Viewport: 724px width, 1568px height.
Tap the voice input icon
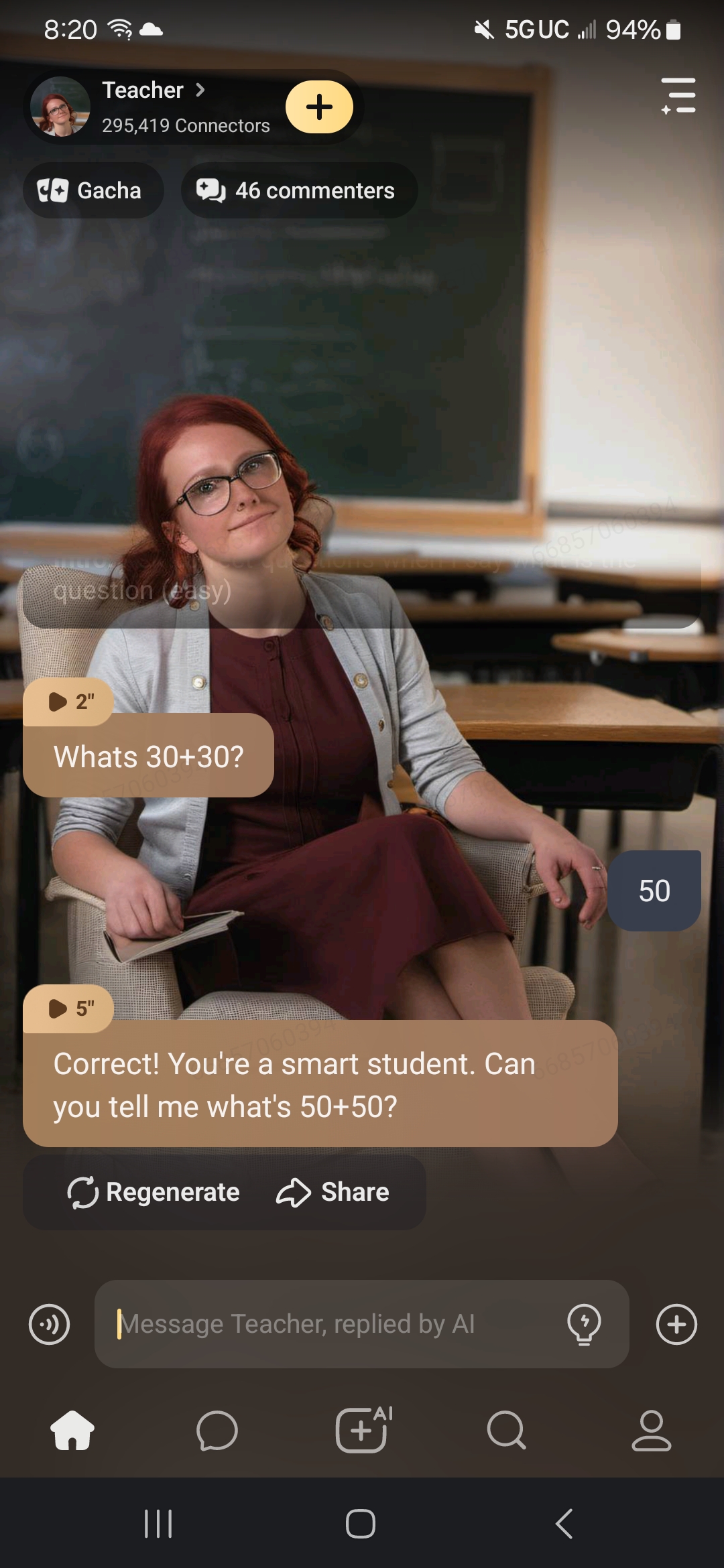[49, 1324]
